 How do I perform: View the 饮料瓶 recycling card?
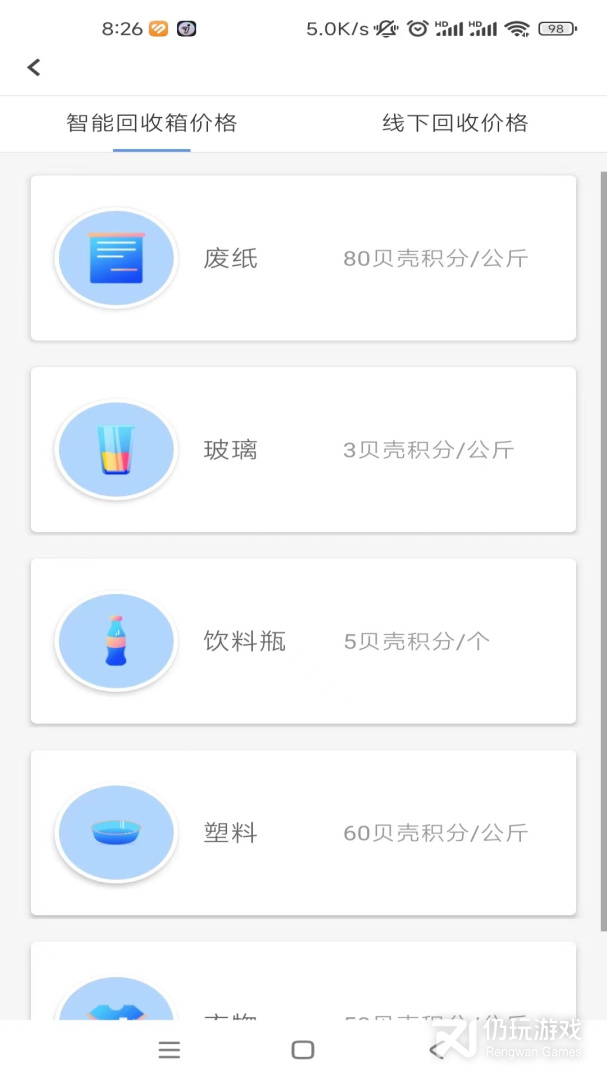[x=303, y=641]
